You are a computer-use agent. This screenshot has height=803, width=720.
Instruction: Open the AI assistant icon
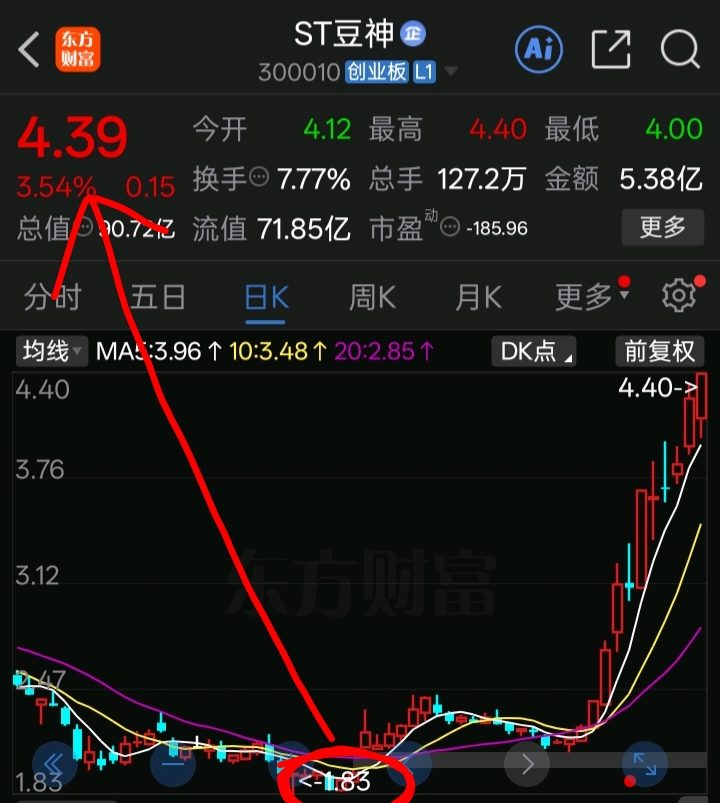539,50
